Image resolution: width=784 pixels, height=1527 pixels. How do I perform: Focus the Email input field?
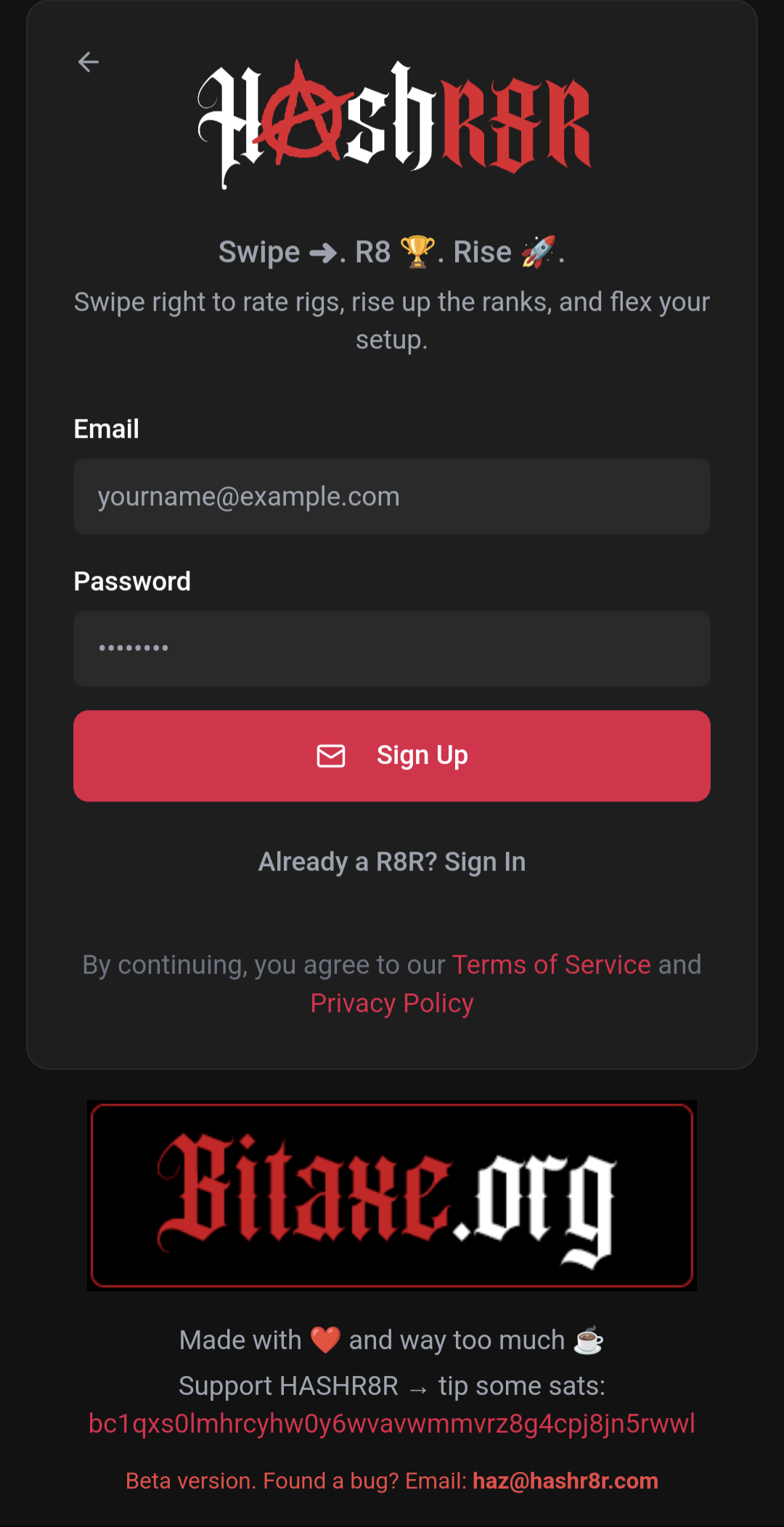click(x=391, y=497)
